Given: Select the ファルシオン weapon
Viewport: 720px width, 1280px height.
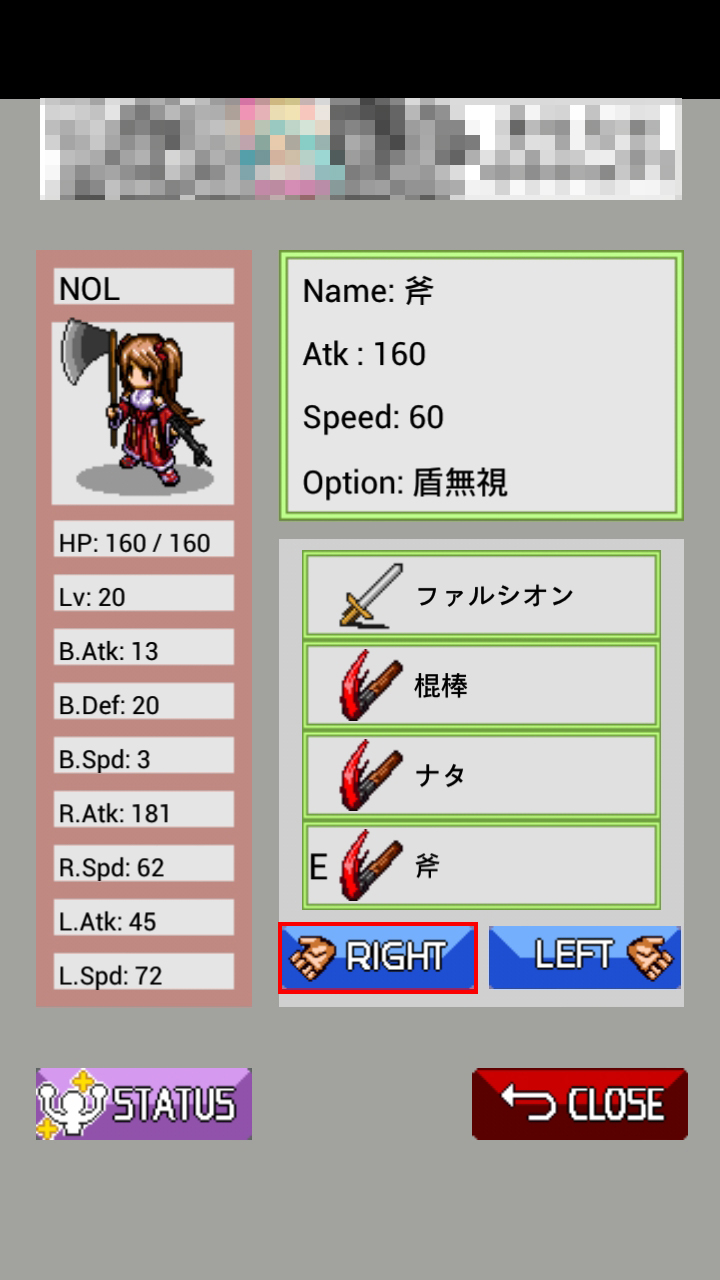Looking at the screenshot, I should coord(481,595).
